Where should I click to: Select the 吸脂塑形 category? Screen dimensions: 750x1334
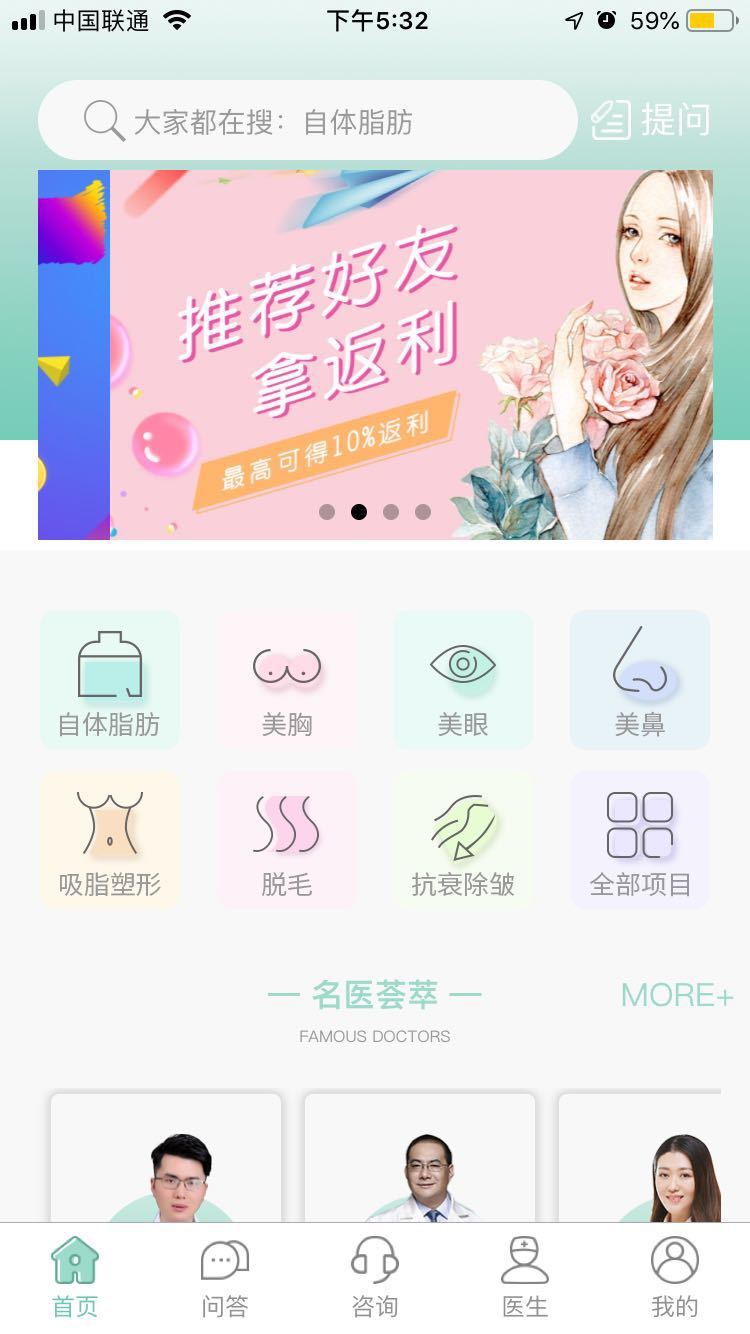pos(109,840)
